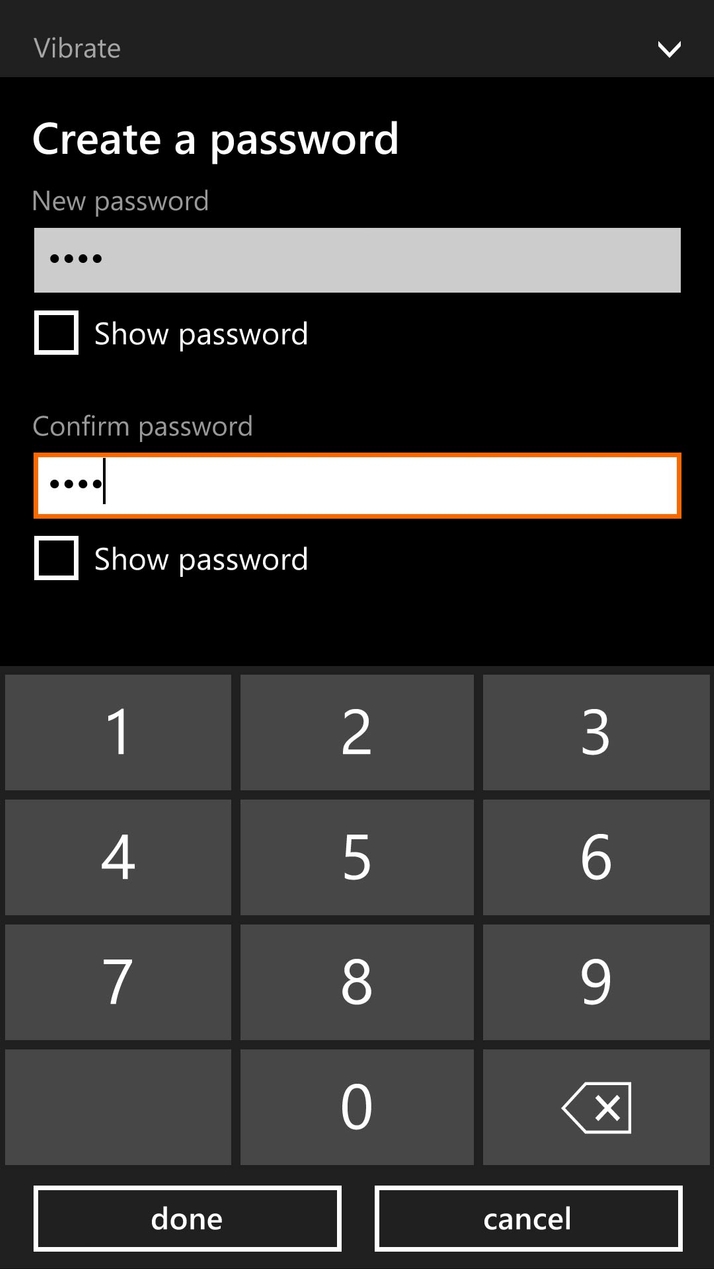Viewport: 714px width, 1269px height.
Task: Focus the Confirm password field
Action: [x=357, y=486]
